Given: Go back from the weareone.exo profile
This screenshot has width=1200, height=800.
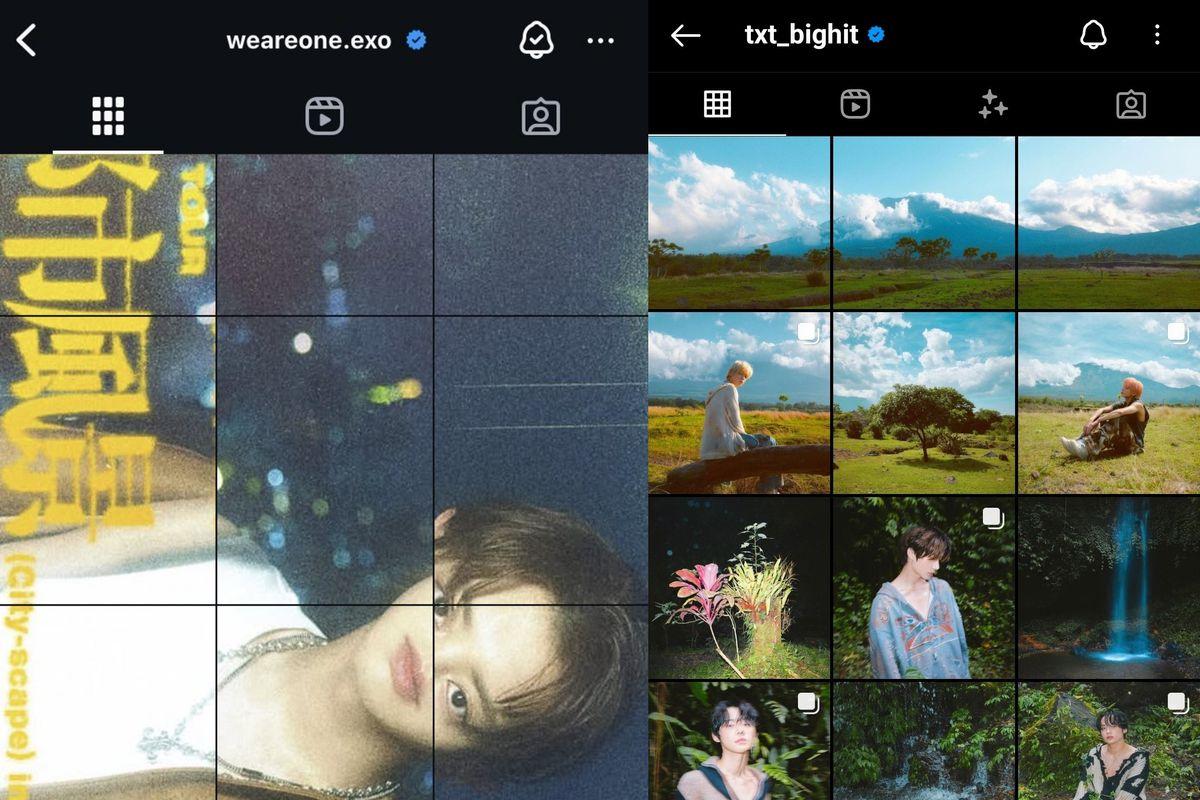Looking at the screenshot, I should pos(27,41).
